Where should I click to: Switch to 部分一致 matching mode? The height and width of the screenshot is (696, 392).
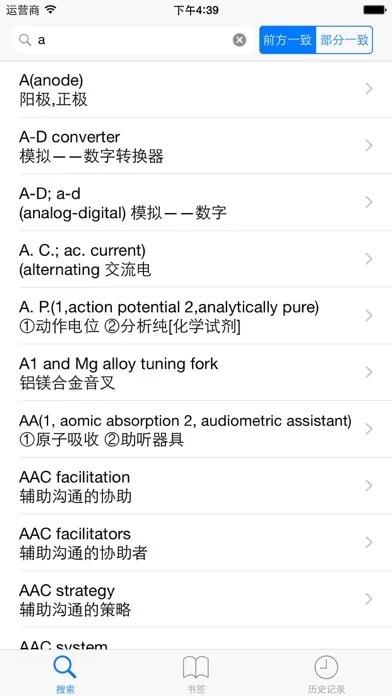click(344, 40)
